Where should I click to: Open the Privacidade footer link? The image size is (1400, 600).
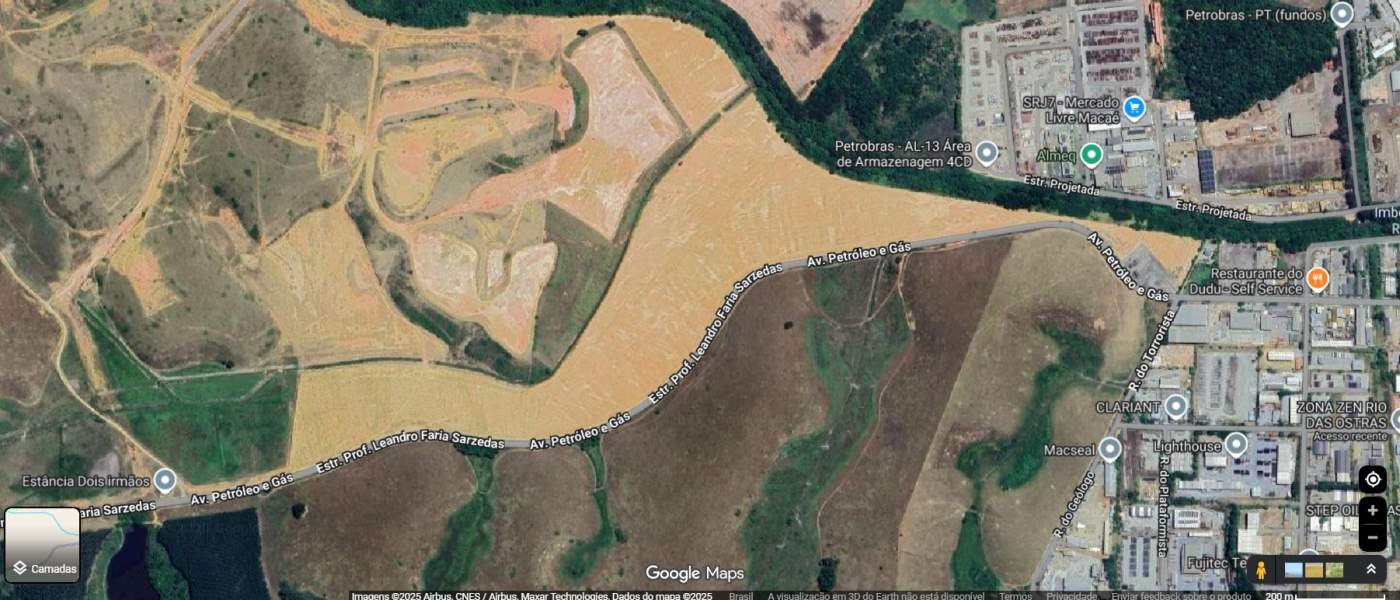(1071, 595)
